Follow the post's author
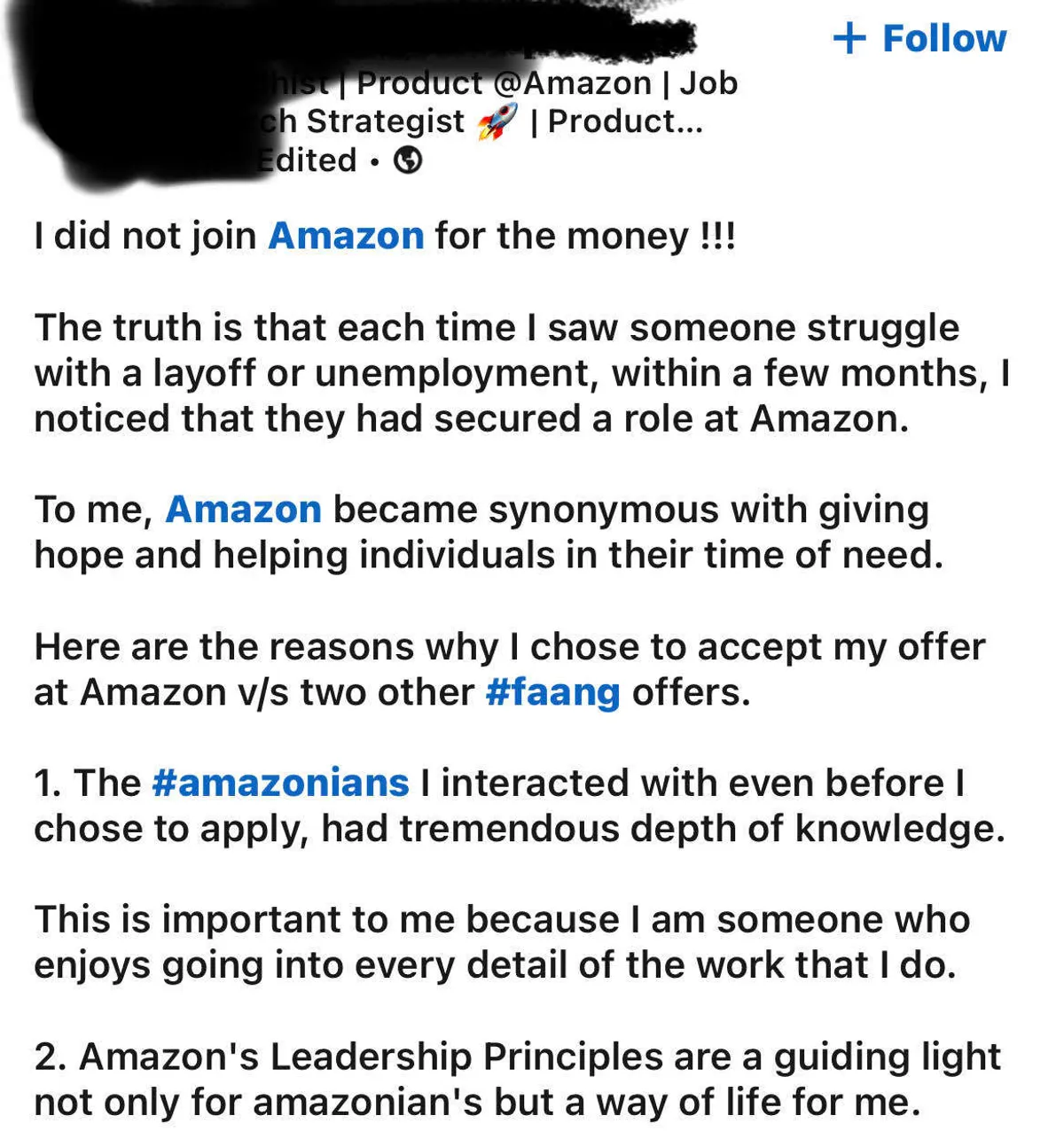The width and height of the screenshot is (1064, 1139). point(919,38)
